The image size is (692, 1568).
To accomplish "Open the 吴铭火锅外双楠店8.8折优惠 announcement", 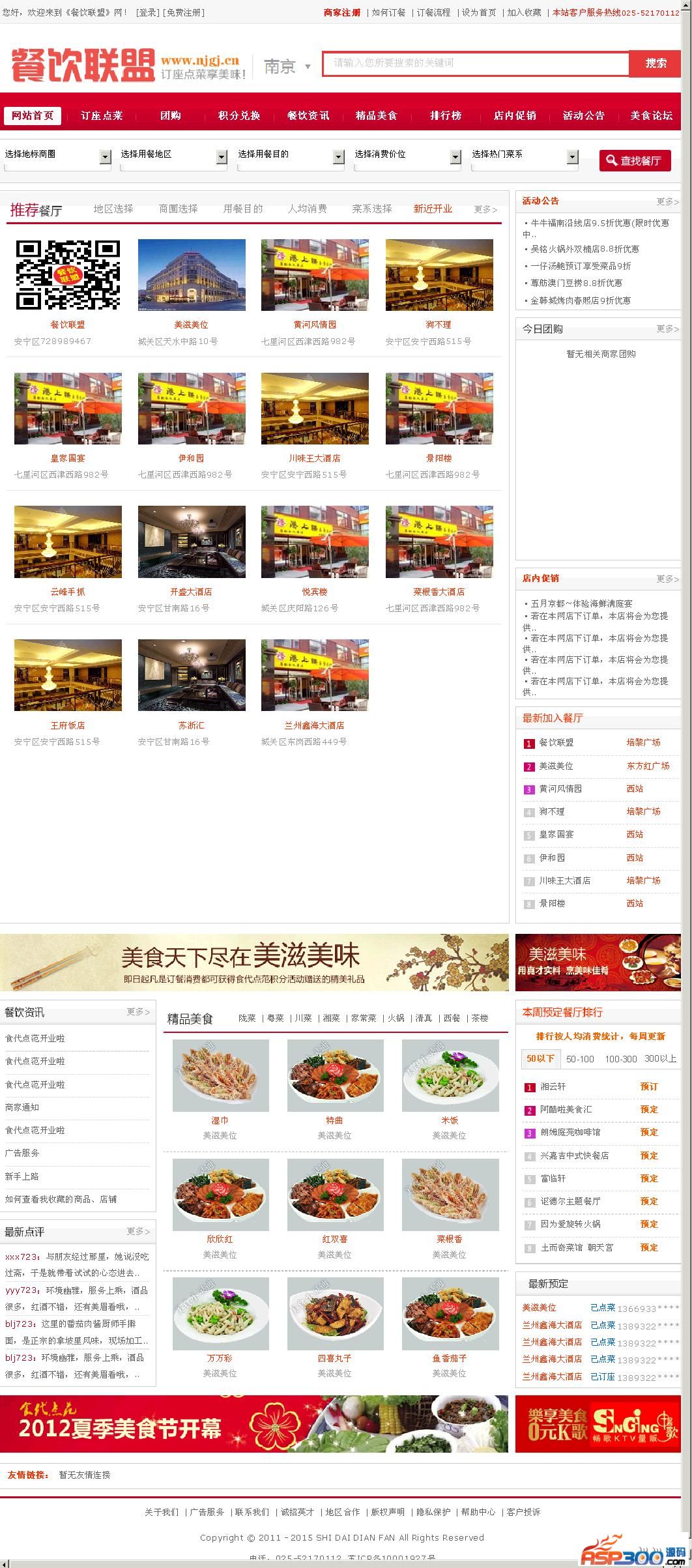I will (x=584, y=249).
